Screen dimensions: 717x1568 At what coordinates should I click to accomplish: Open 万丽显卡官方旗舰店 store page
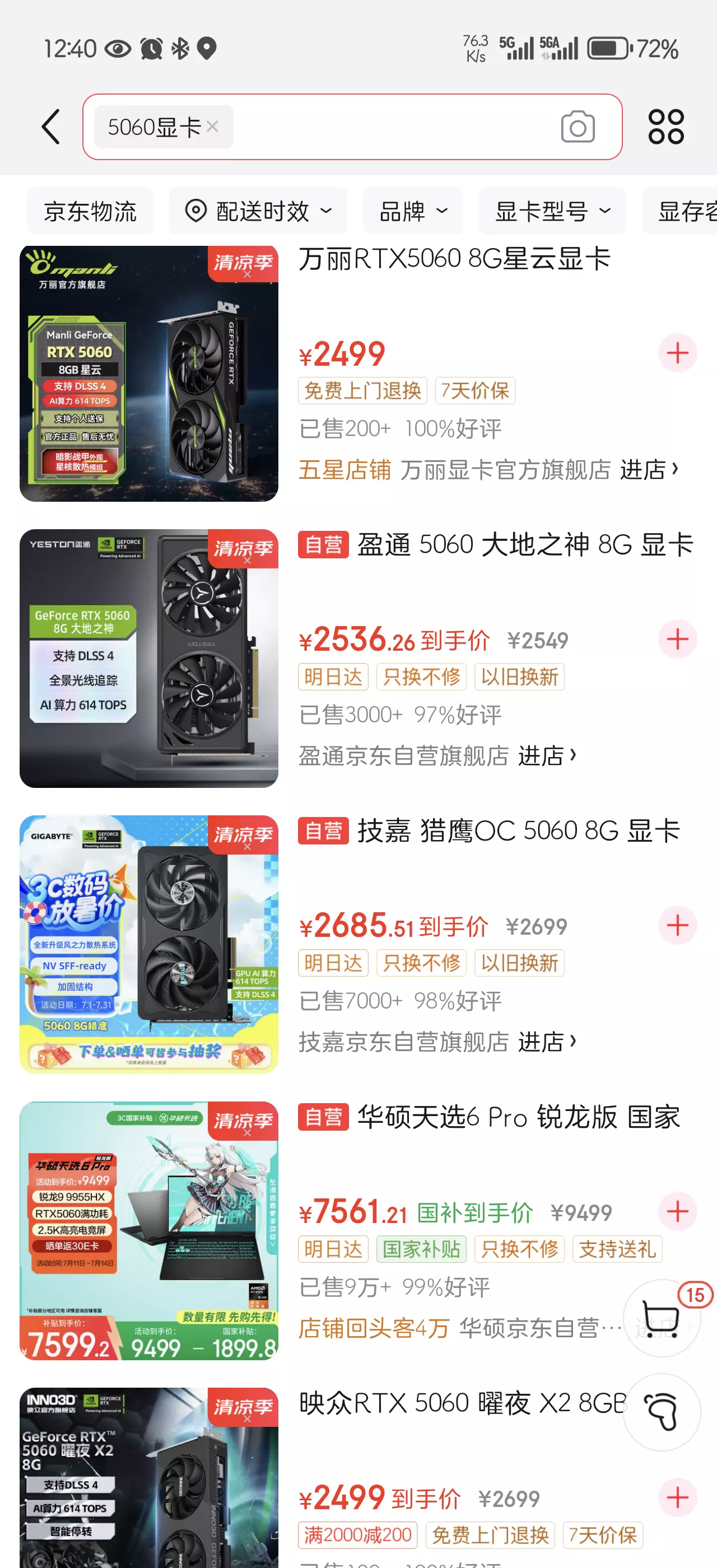pos(648,469)
